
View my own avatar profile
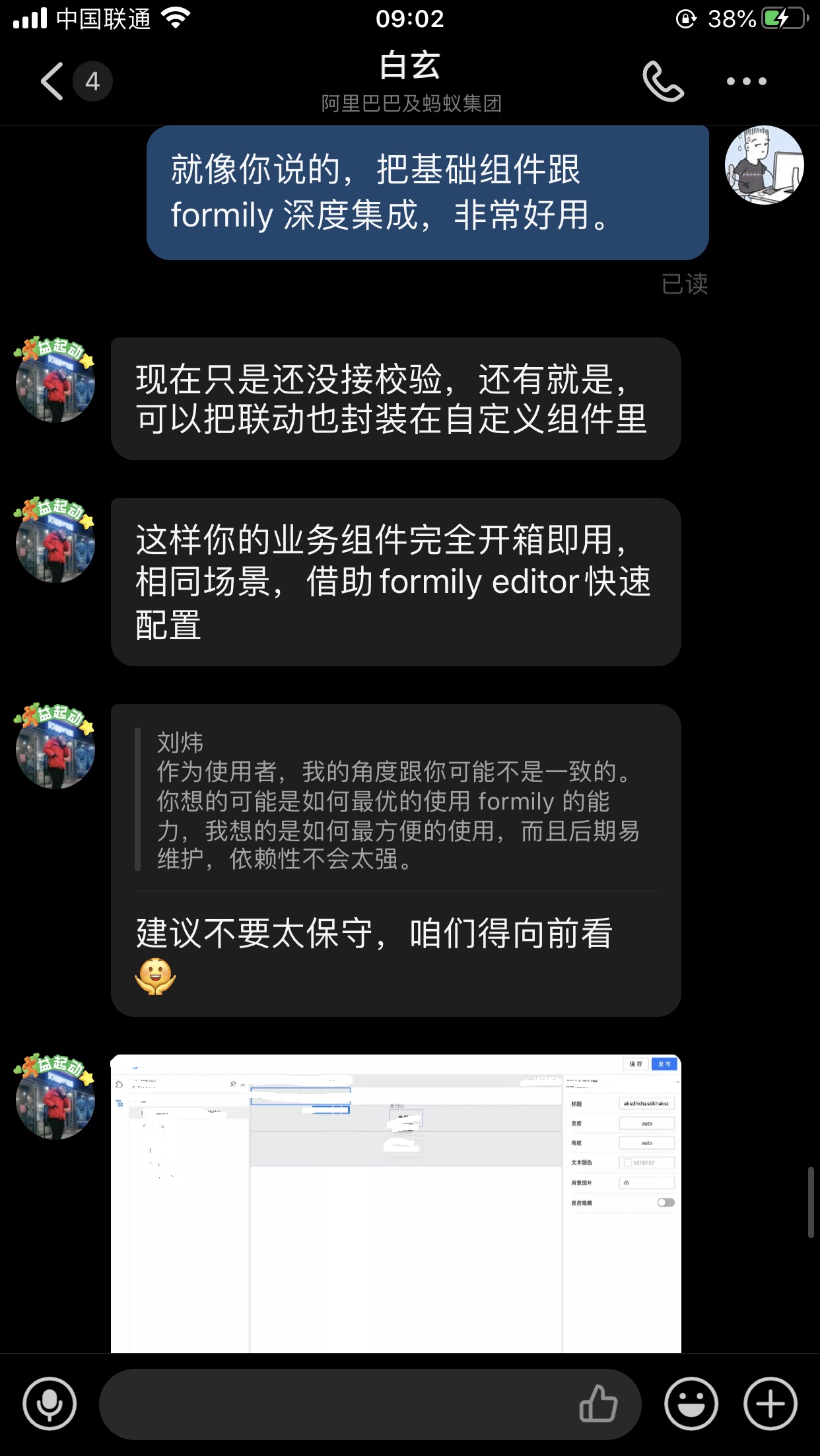pyautogui.click(x=764, y=165)
